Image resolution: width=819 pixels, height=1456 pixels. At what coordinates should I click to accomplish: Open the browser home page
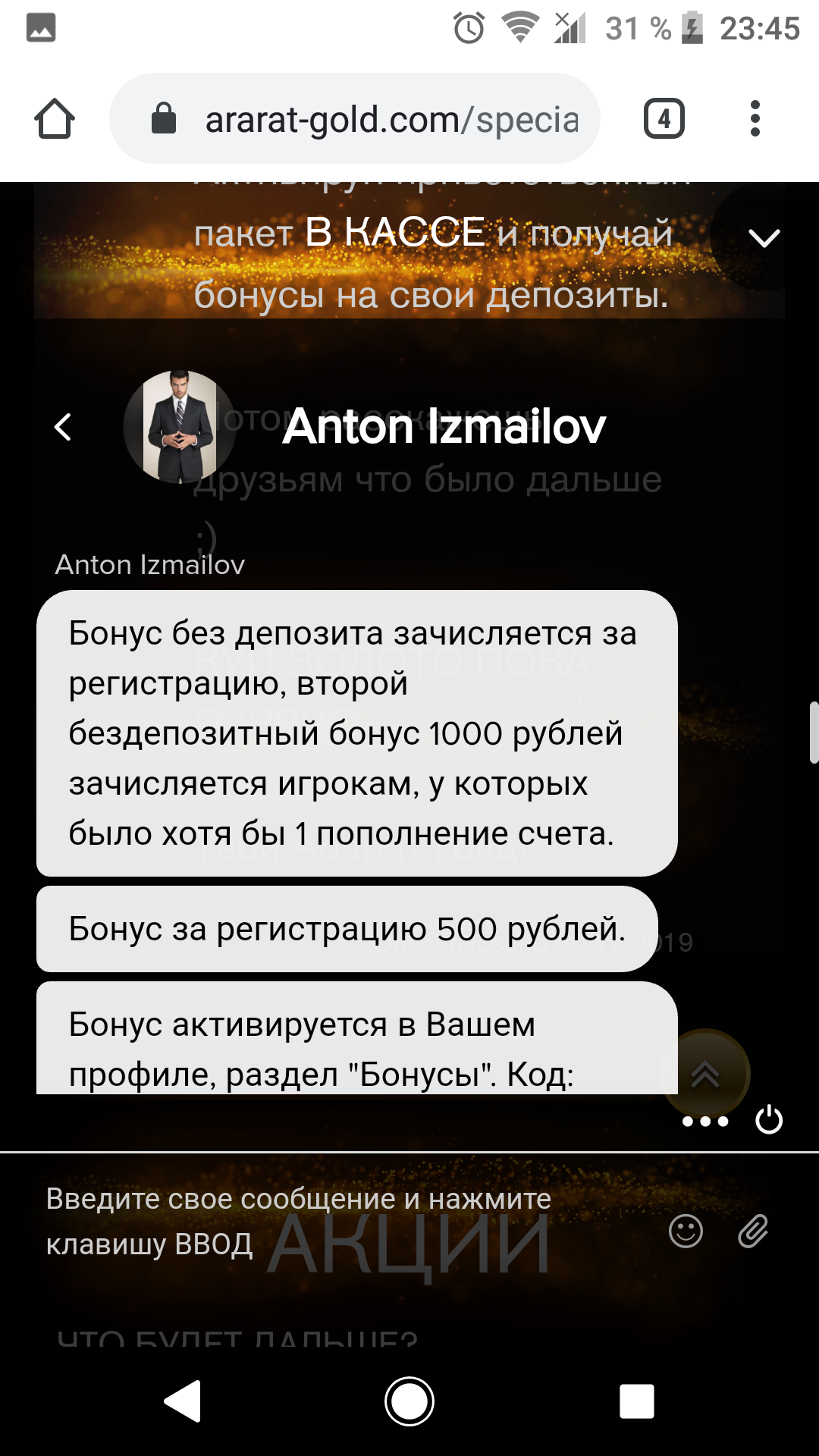(55, 119)
